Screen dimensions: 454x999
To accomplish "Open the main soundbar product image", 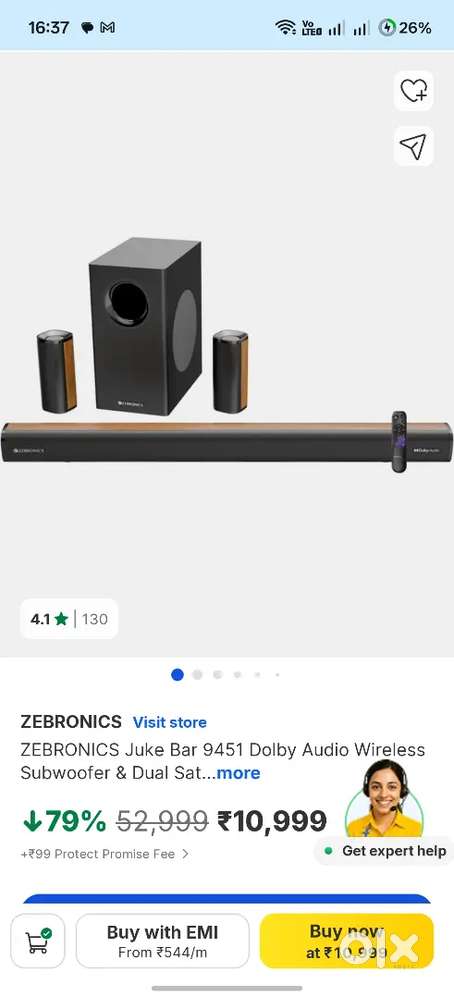I will point(227,356).
